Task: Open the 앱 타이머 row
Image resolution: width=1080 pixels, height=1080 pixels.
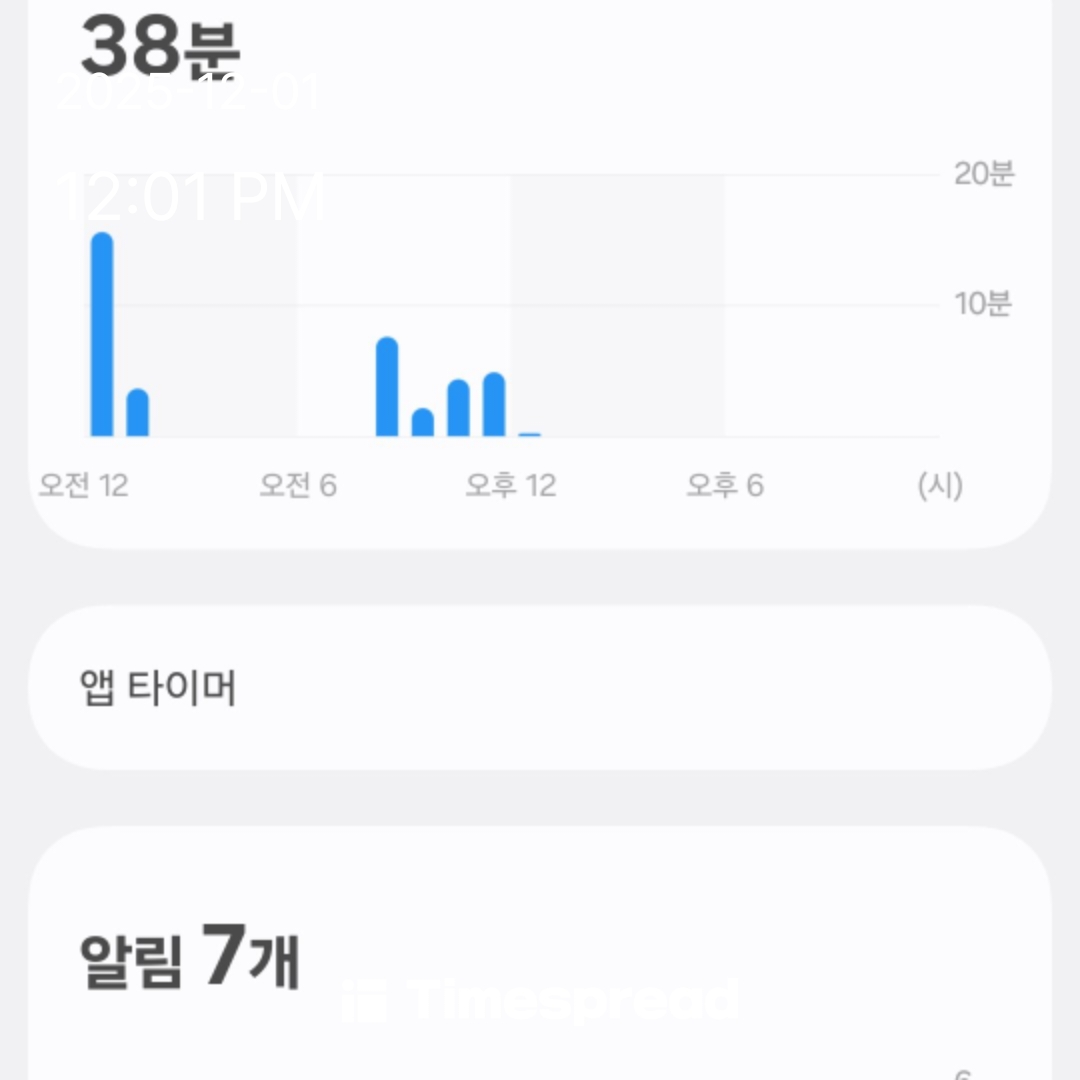Action: (x=540, y=688)
